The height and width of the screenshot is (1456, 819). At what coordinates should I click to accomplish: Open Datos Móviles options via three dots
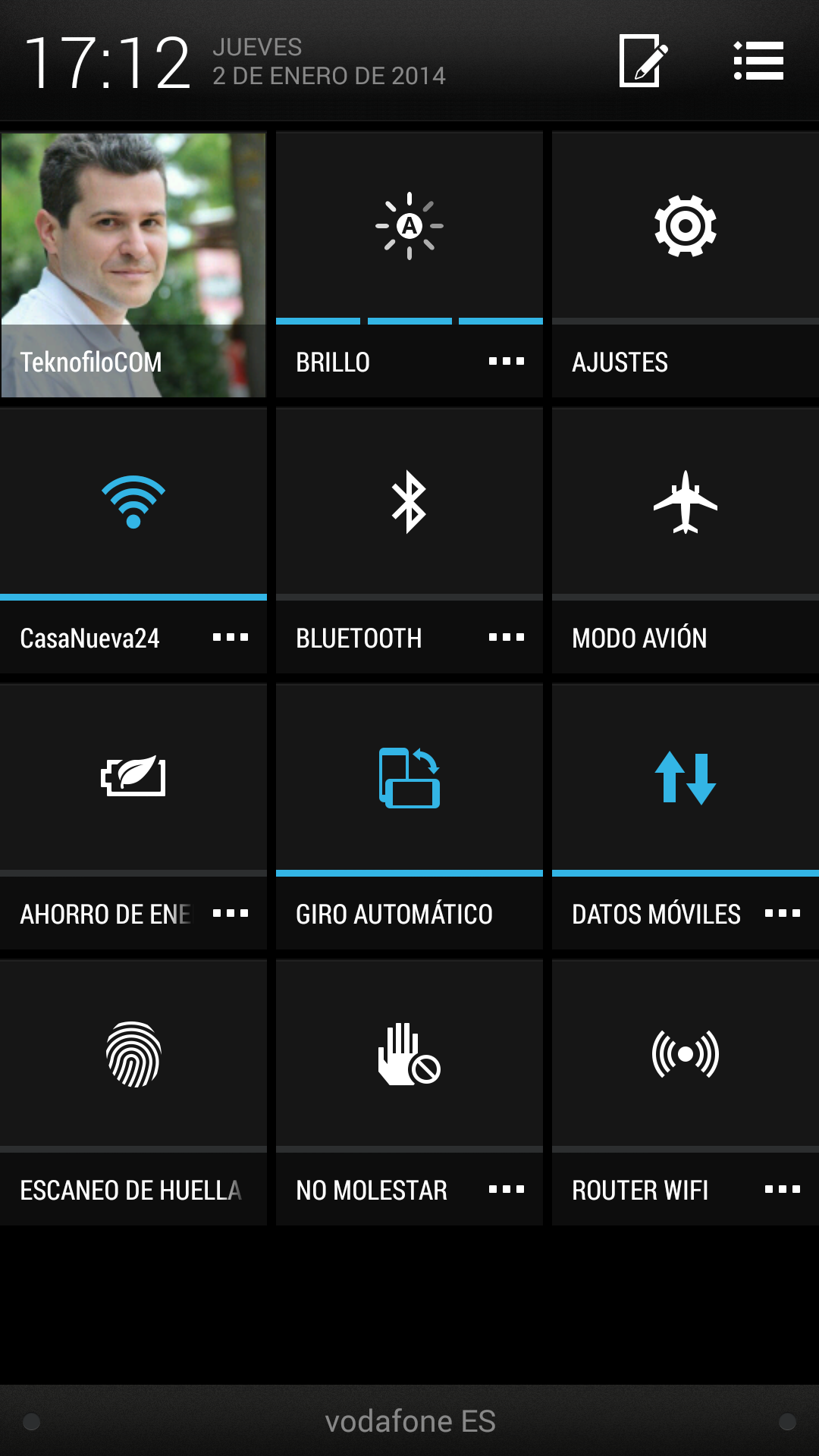click(782, 914)
